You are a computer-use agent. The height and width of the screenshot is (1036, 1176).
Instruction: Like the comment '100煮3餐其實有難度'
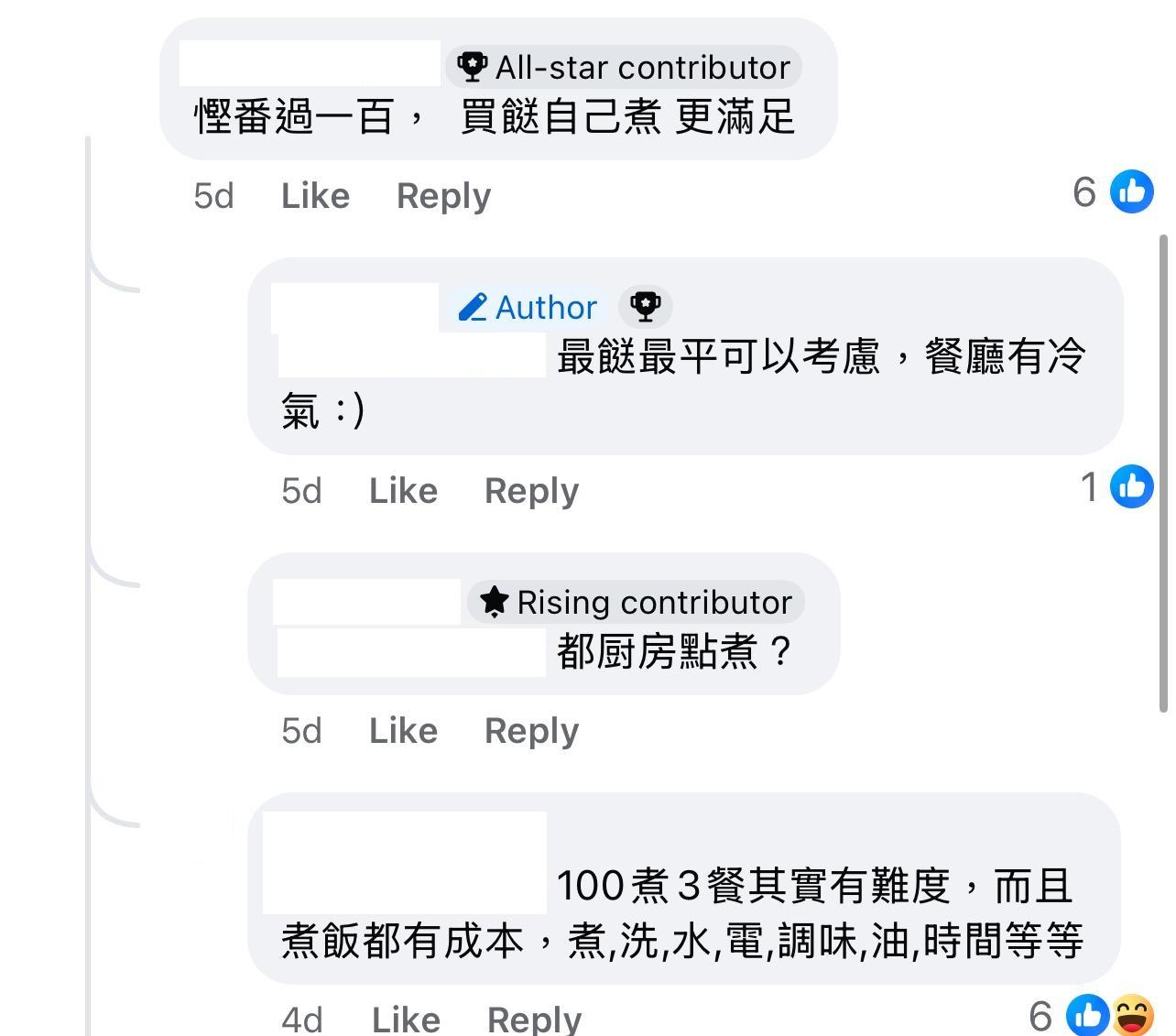point(406,1019)
